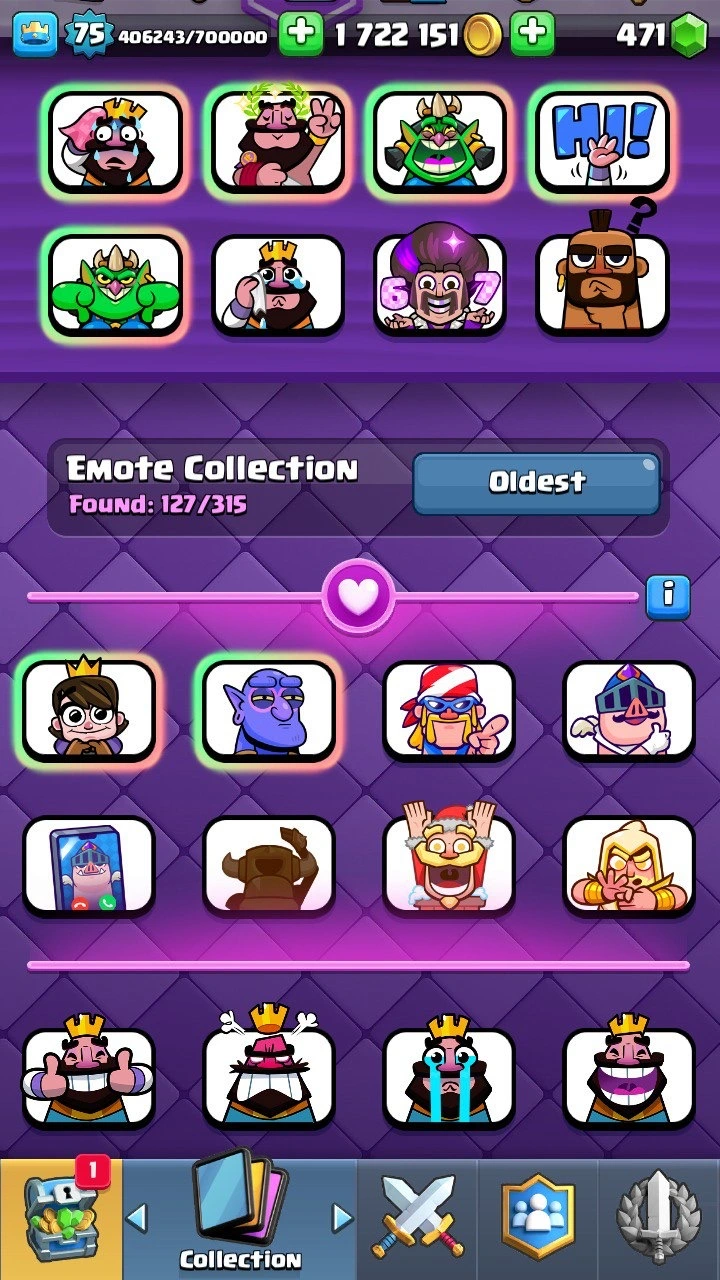Go to the events sword laurel tab
Image resolution: width=720 pixels, height=1280 pixels.
click(659, 1220)
